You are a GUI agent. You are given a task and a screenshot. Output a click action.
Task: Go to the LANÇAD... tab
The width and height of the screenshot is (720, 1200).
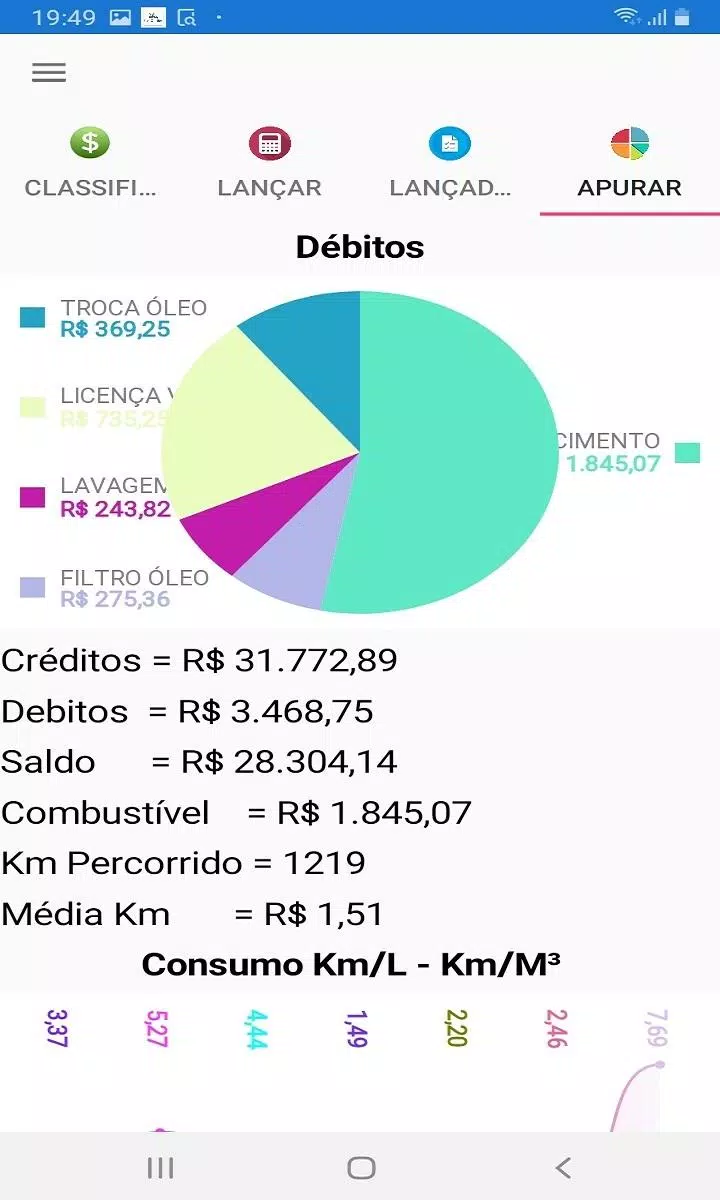(x=450, y=165)
